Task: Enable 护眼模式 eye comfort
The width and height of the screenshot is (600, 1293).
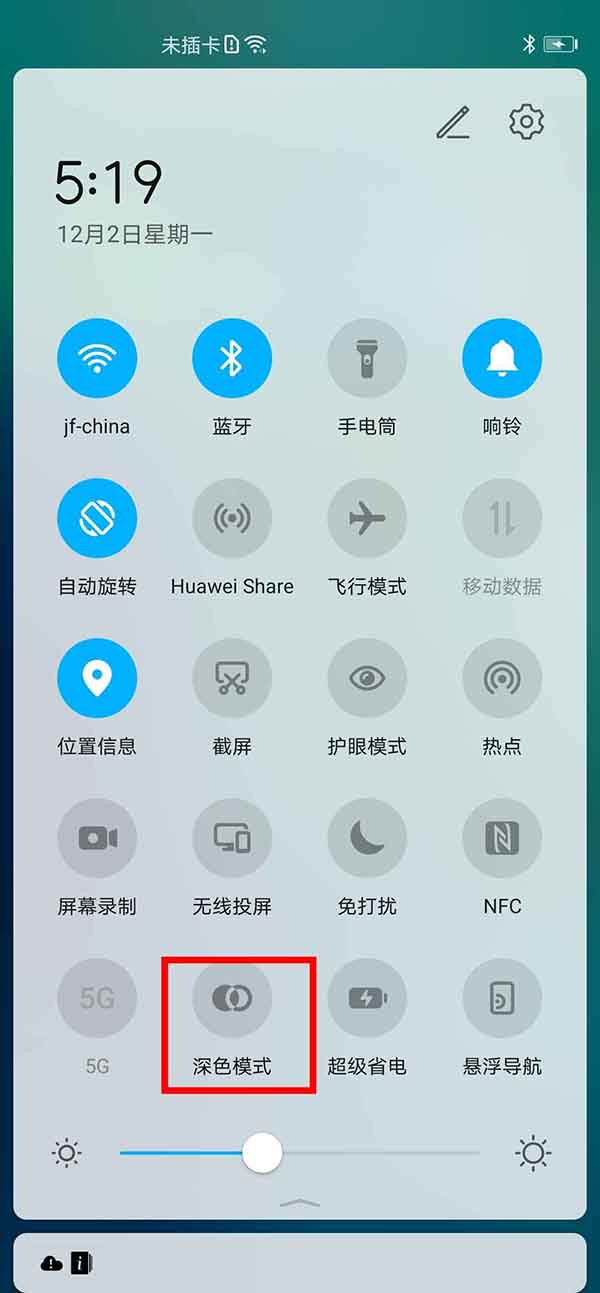Action: (367, 678)
